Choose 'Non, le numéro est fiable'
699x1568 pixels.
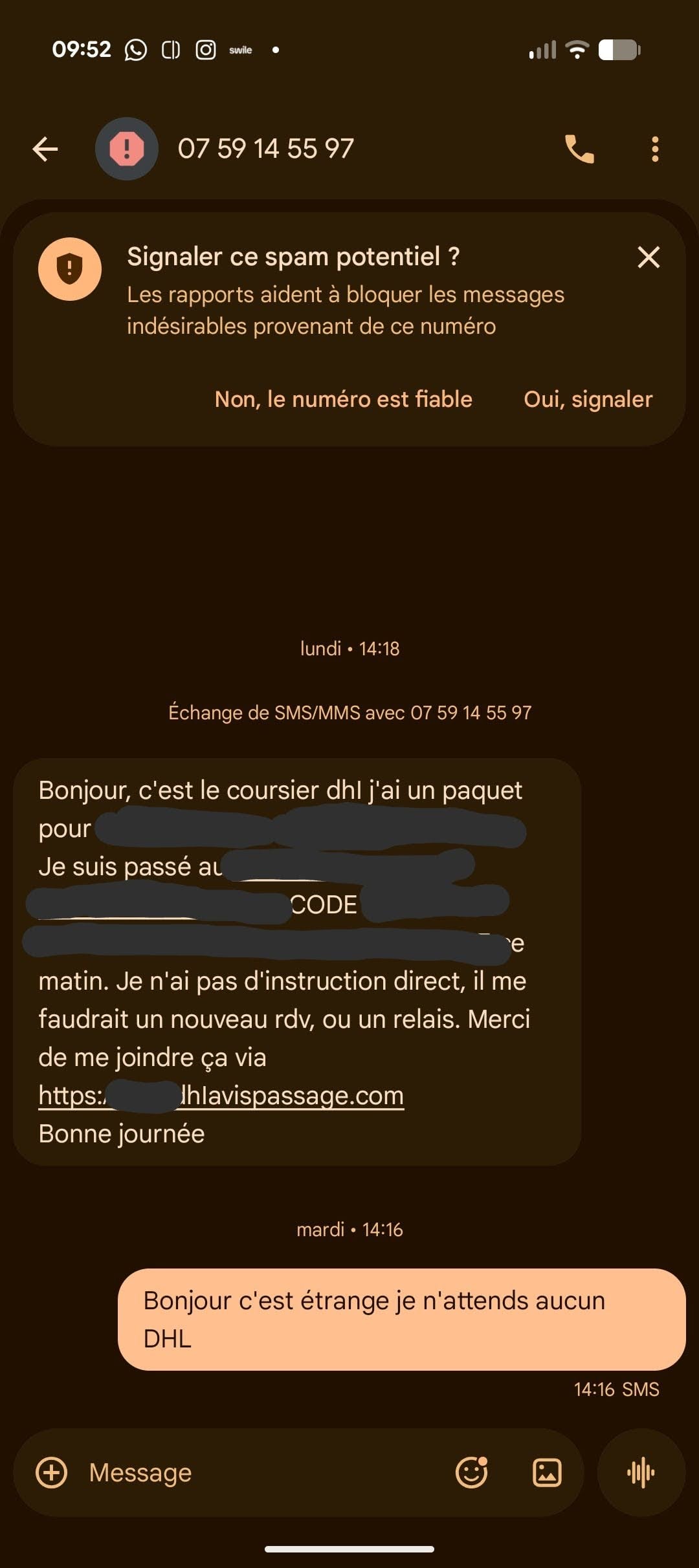pyautogui.click(x=343, y=399)
